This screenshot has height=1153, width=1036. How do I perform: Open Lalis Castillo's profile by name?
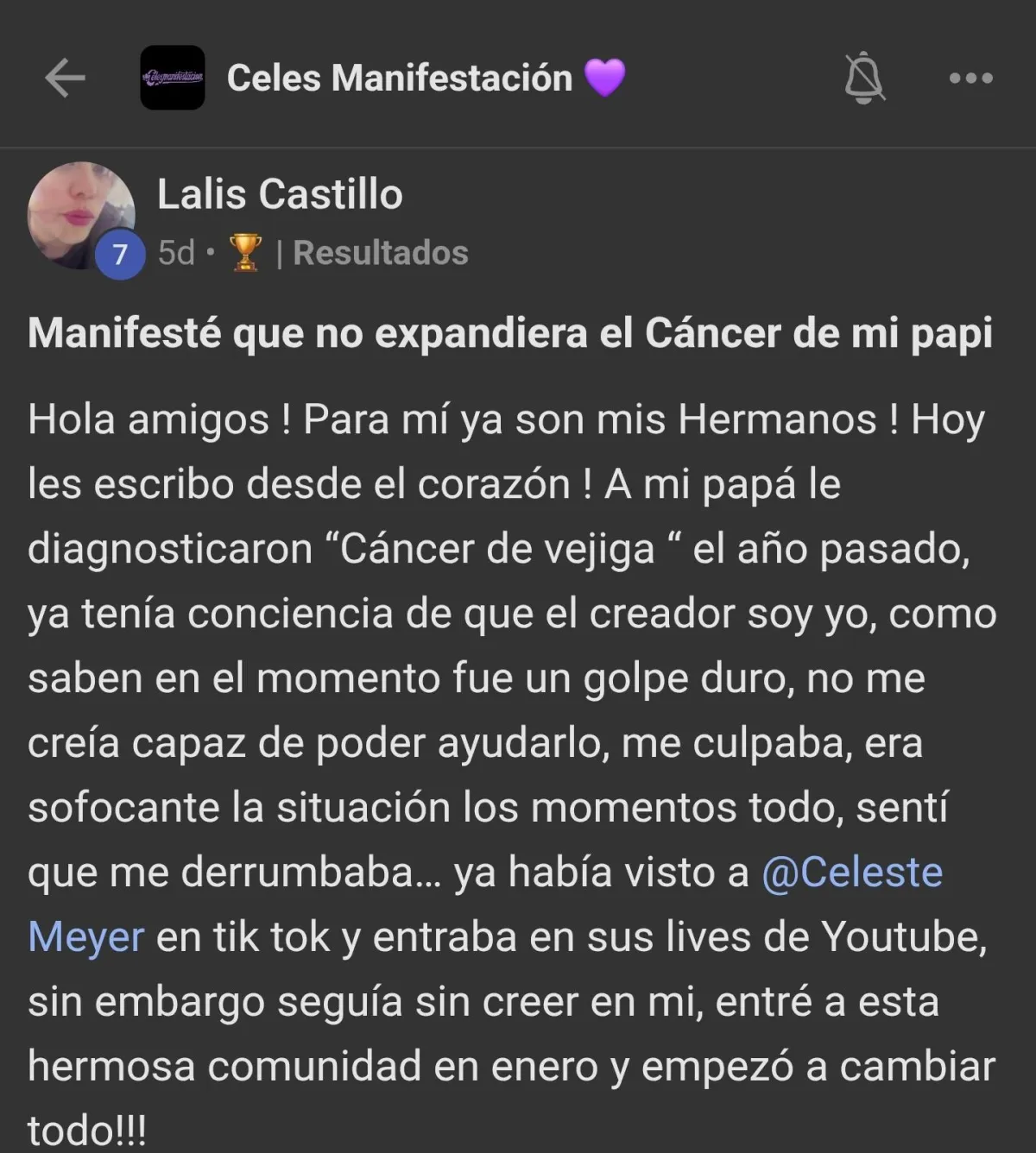280,194
